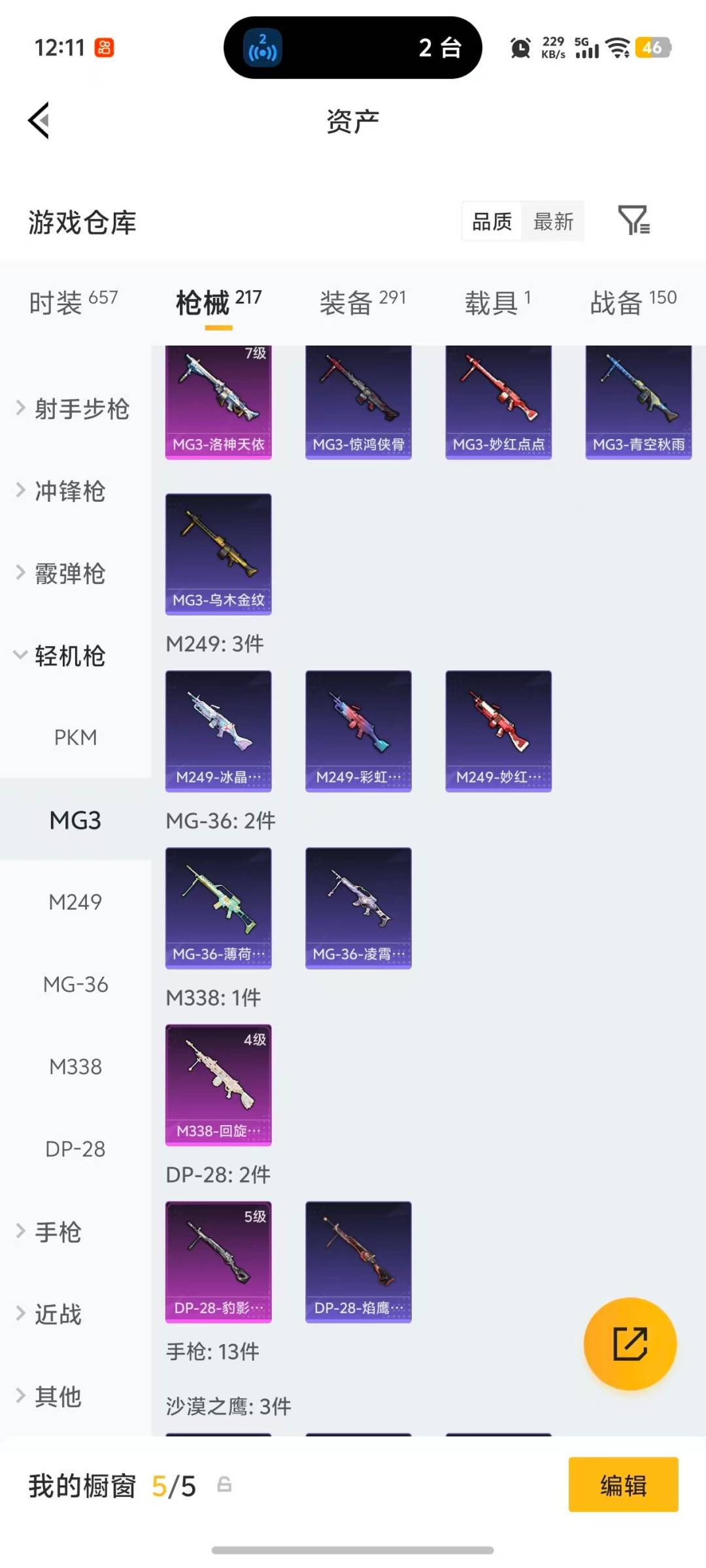Switch sorting to 最新
The width and height of the screenshot is (706, 1568).
pos(553,222)
